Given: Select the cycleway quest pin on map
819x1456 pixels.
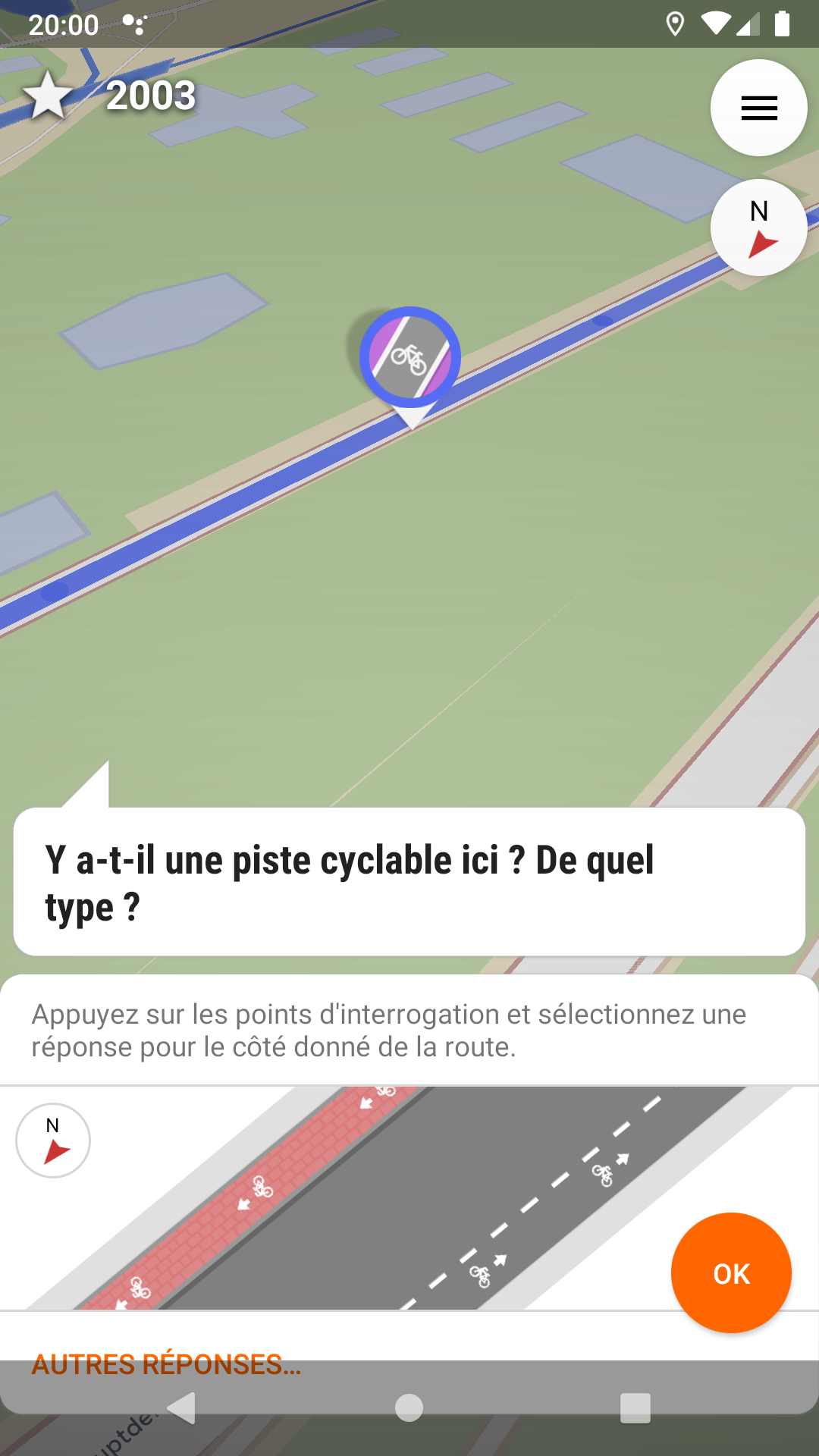Looking at the screenshot, I should point(409,358).
